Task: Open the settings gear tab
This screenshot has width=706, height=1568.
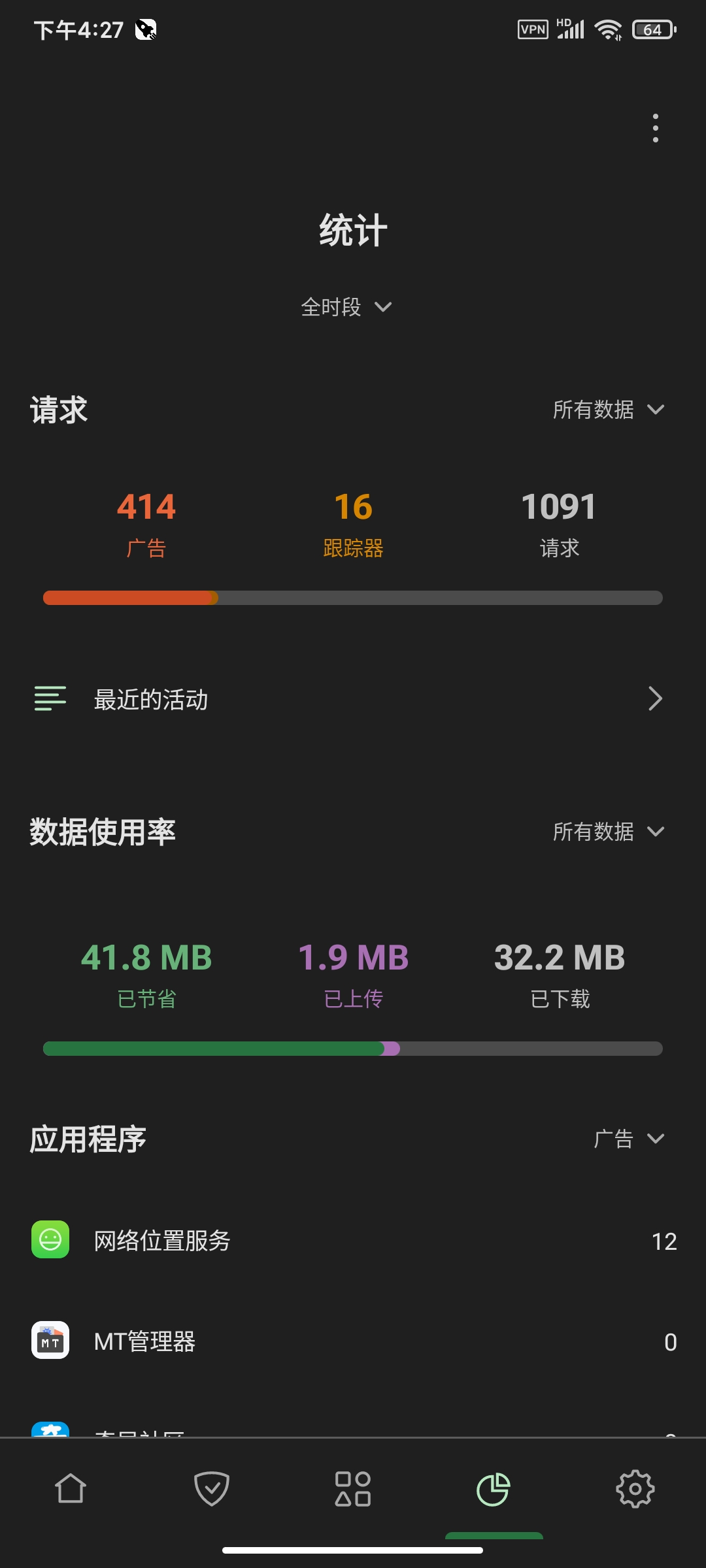Action: click(x=635, y=1488)
